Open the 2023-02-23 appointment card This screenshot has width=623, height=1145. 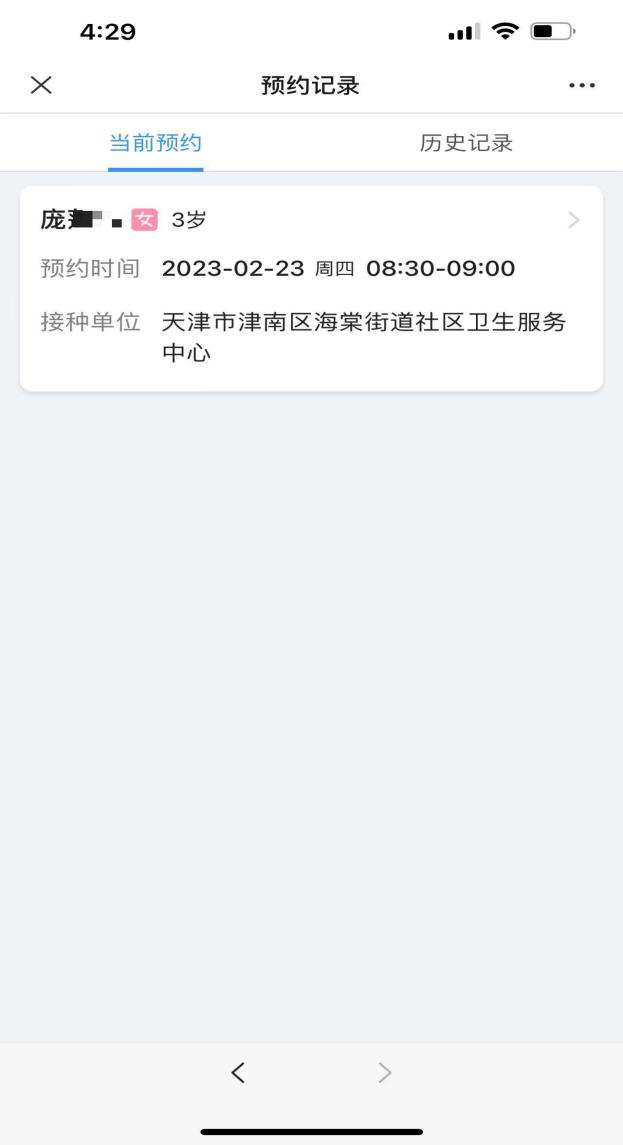(311, 288)
